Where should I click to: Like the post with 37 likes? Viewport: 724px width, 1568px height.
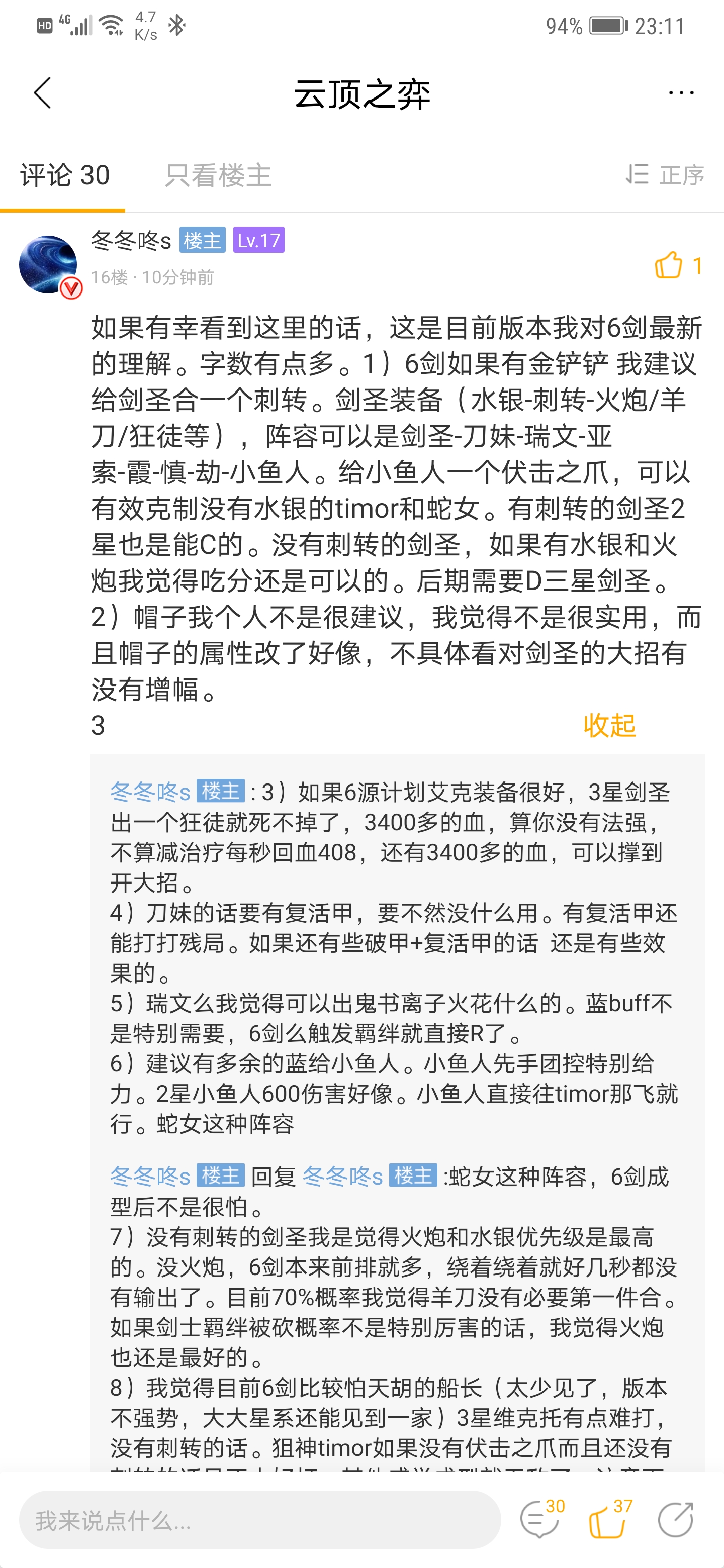(609, 1519)
